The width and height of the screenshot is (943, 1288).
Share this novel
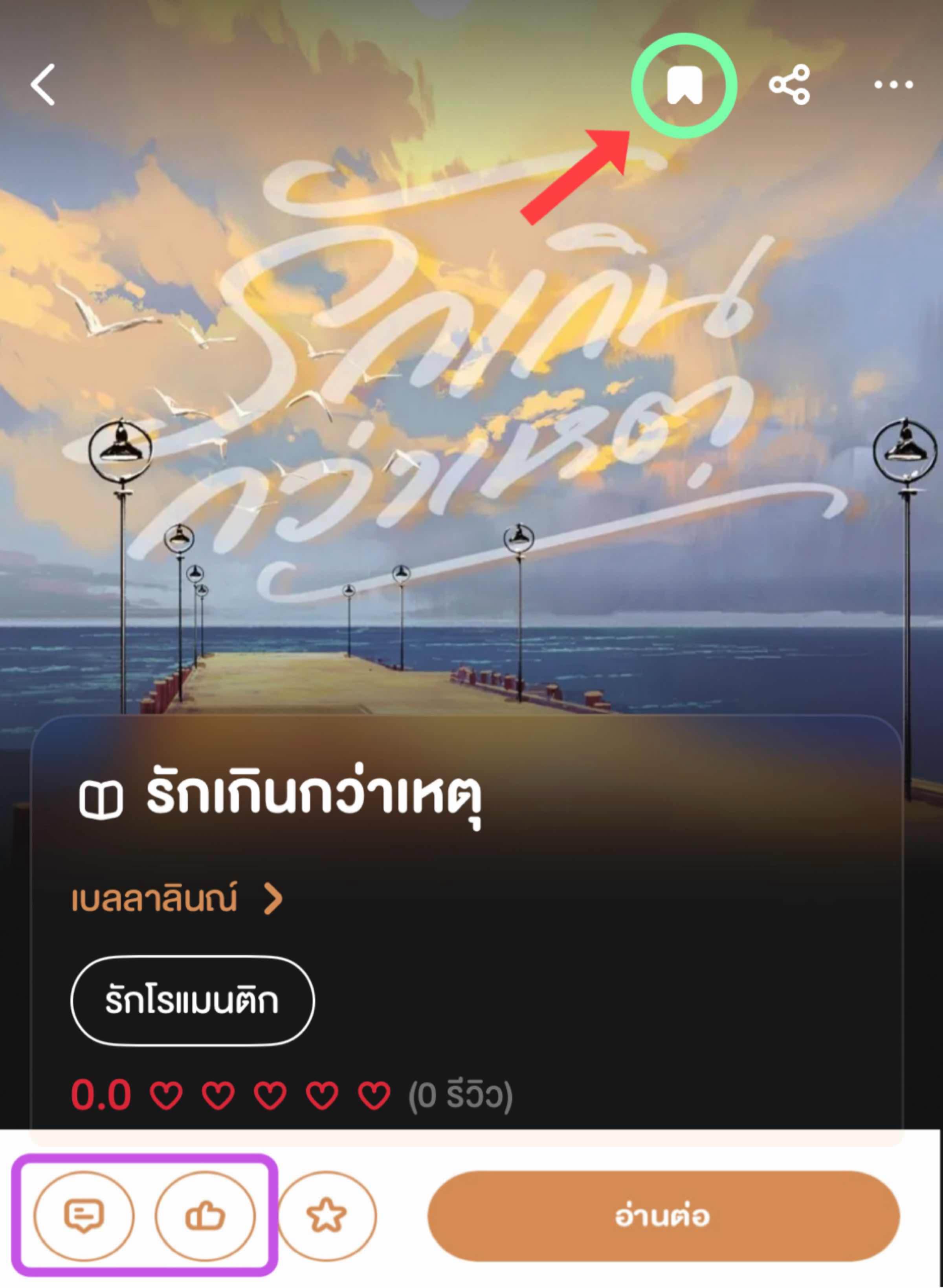[x=789, y=84]
